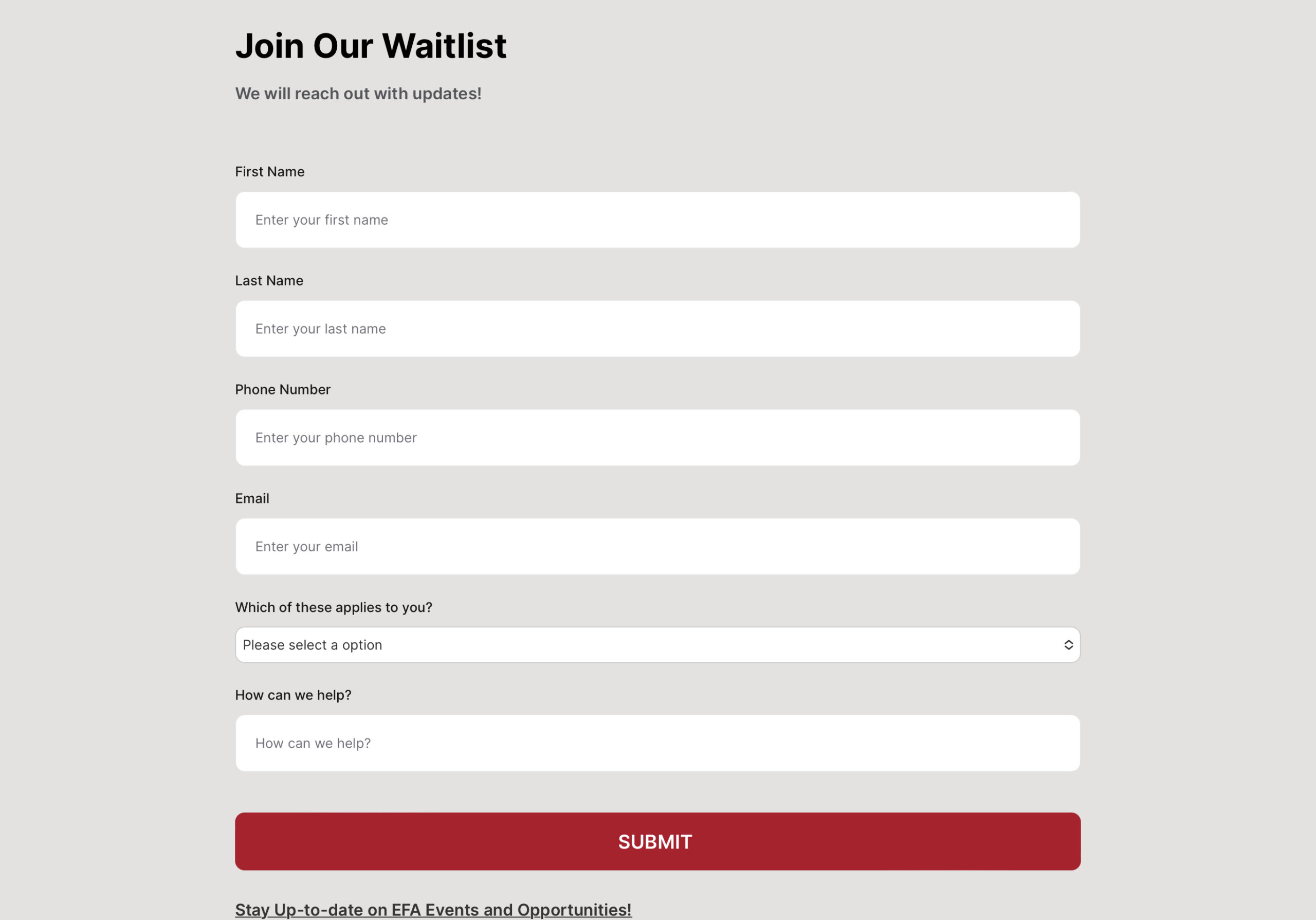Tap the 'How can we help?' text field
Viewport: 1316px width, 920px height.
pos(657,743)
